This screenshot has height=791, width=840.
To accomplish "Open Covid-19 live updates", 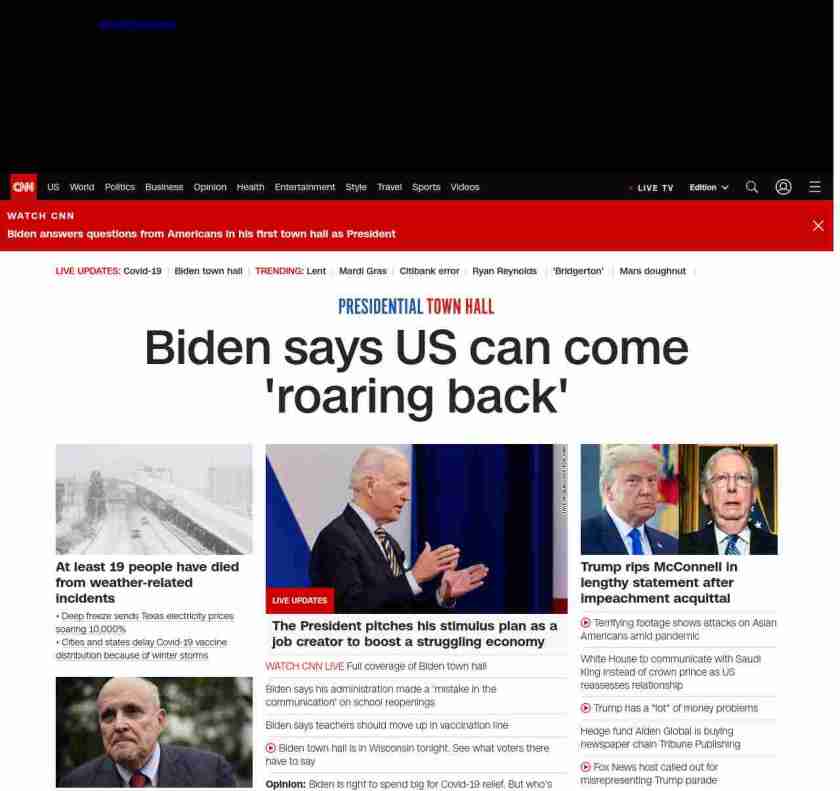I will tap(142, 271).
